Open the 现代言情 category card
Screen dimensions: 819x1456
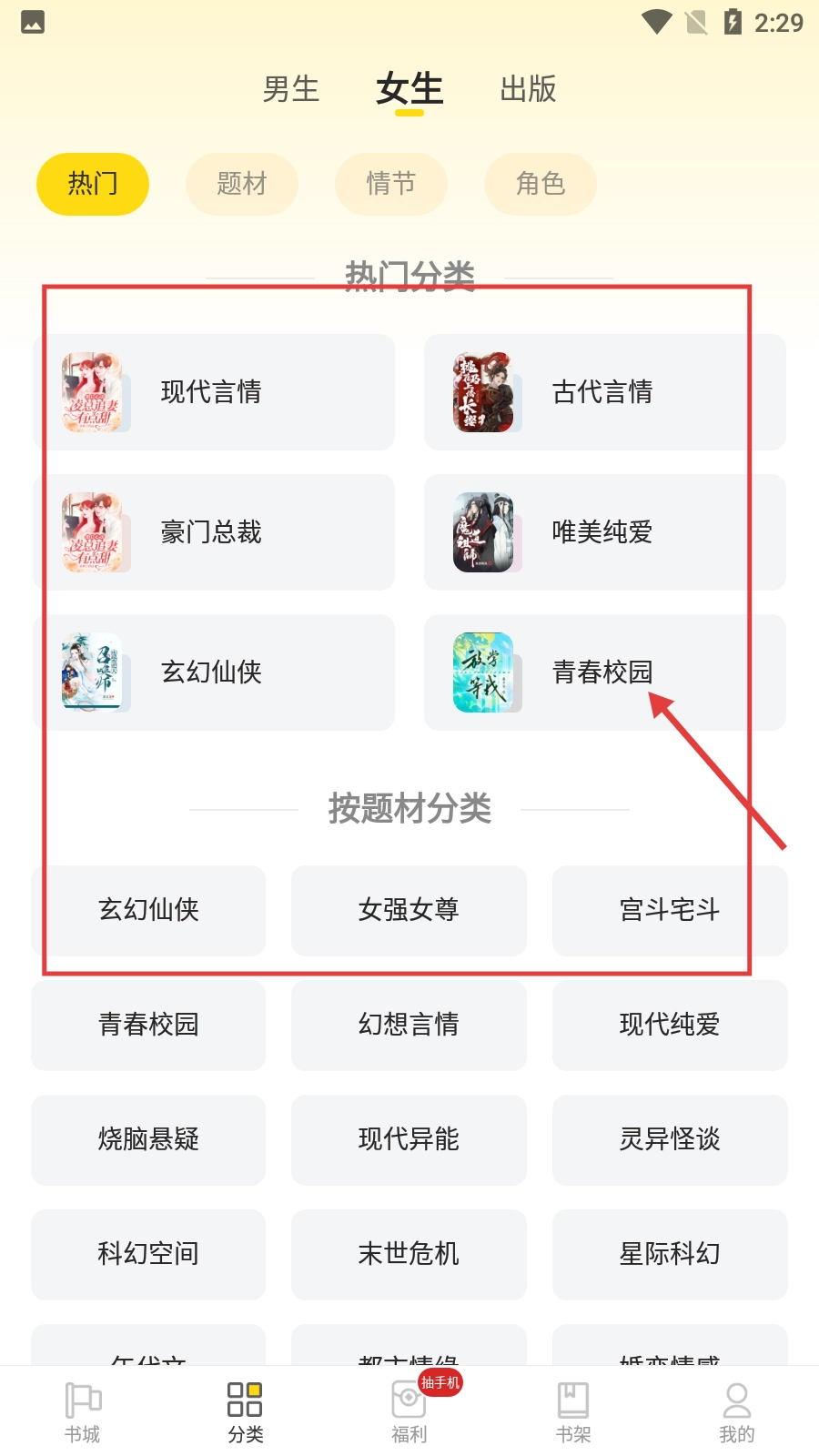tap(214, 392)
